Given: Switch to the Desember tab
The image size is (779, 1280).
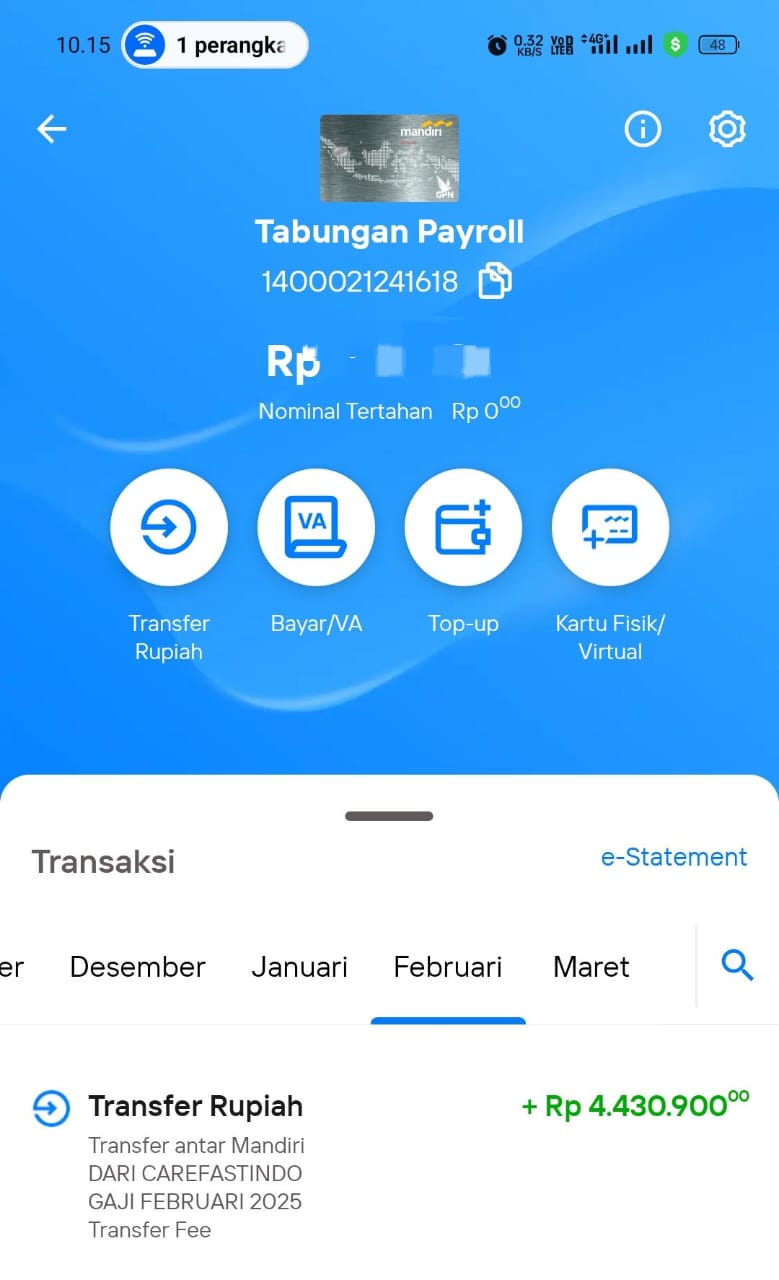Looking at the screenshot, I should click(x=138, y=967).
